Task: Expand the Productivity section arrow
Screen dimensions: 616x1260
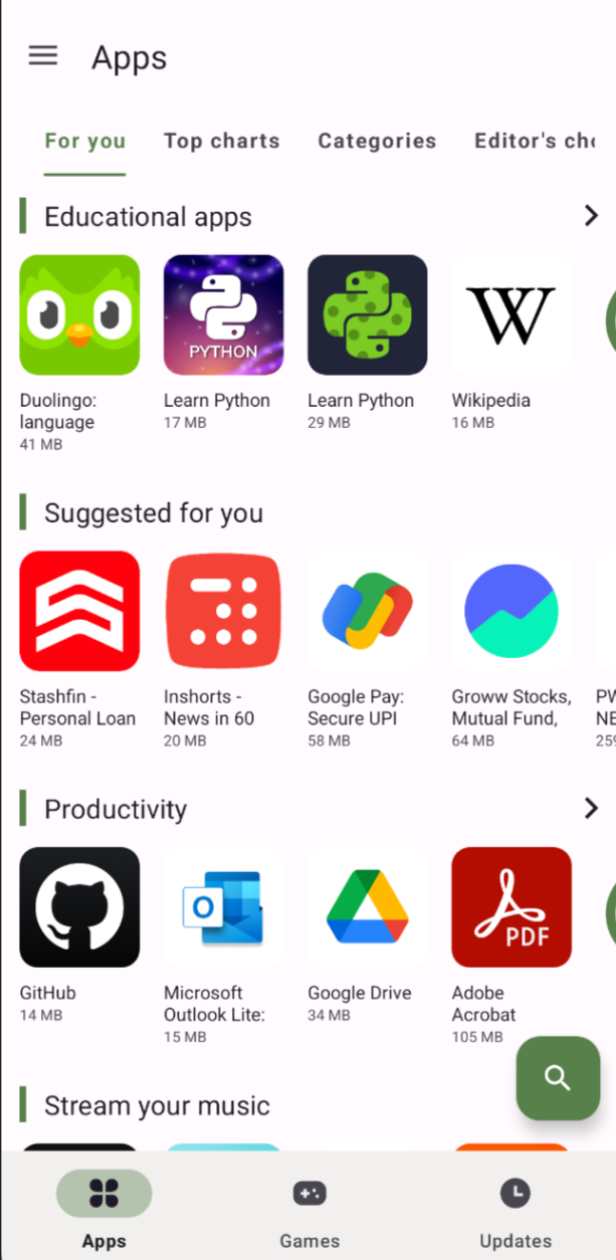Action: click(x=590, y=808)
